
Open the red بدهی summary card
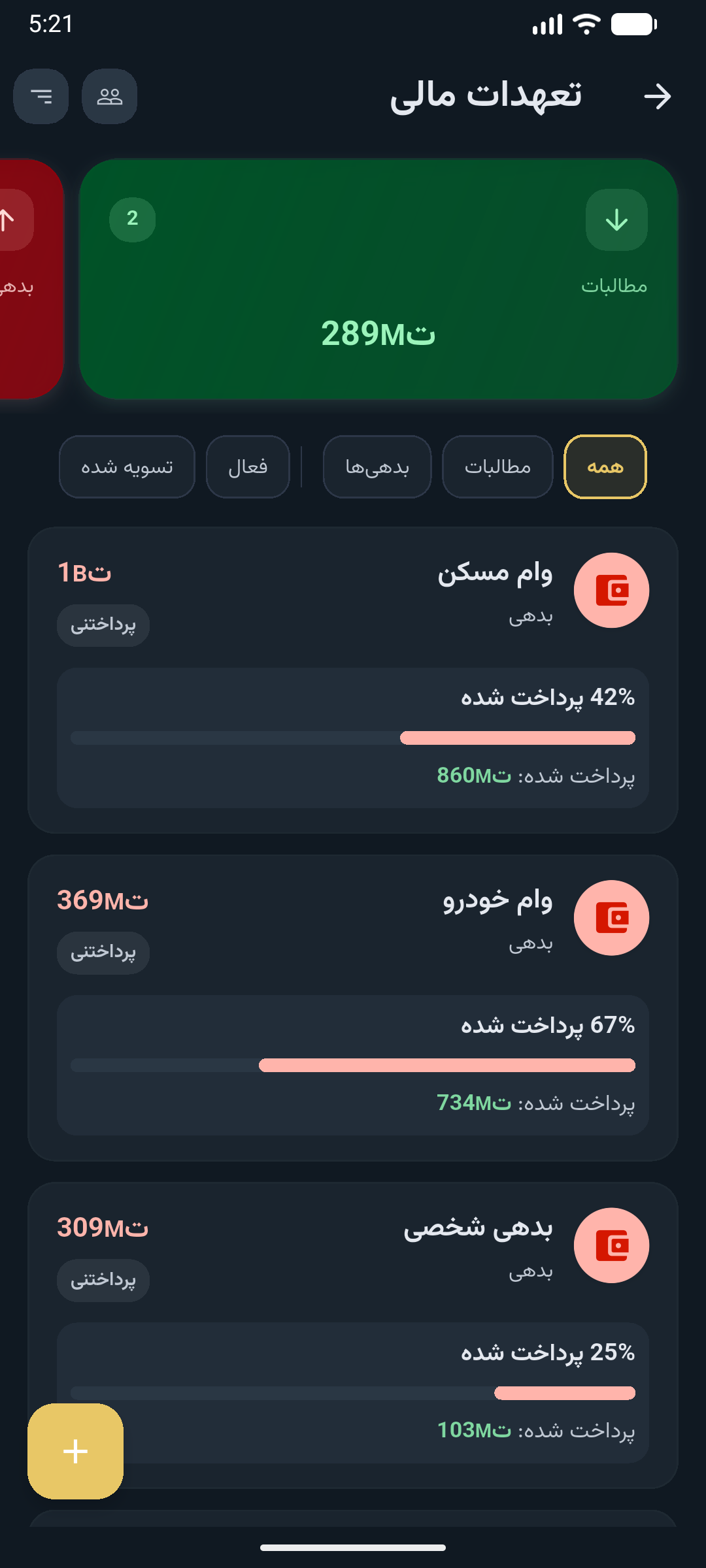[31, 279]
